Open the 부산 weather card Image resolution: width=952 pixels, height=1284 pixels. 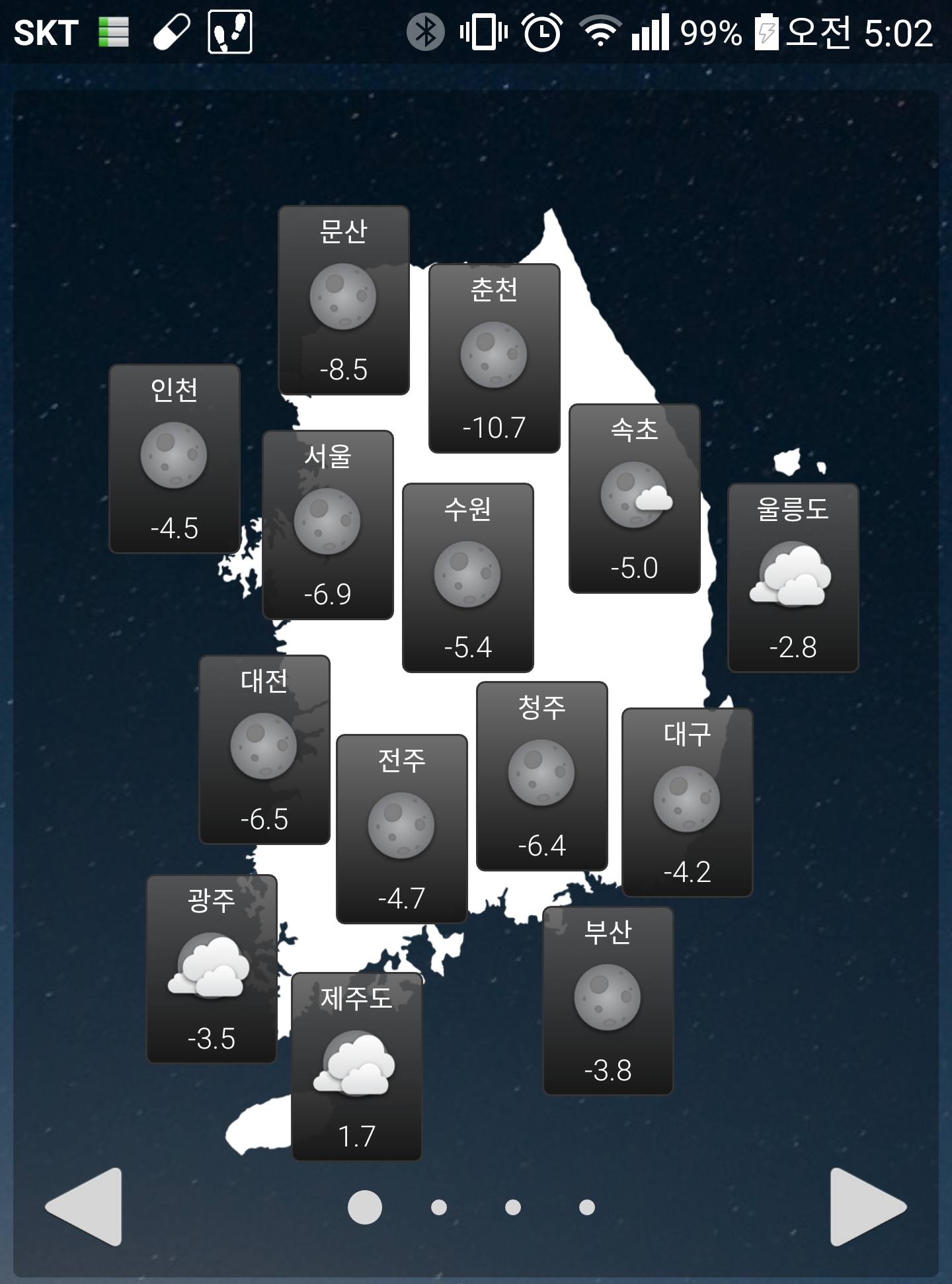click(x=608, y=1001)
